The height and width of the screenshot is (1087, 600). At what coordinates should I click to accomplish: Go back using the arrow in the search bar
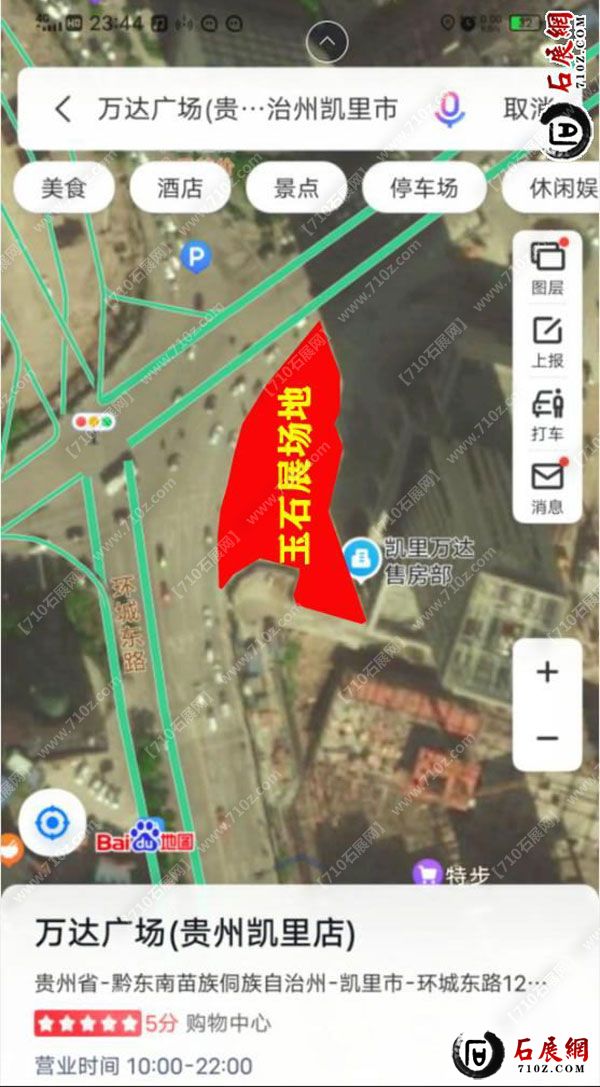click(x=63, y=109)
